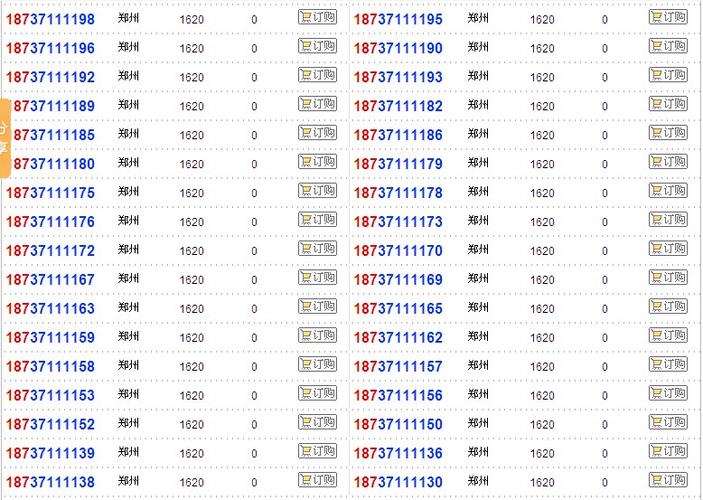The width and height of the screenshot is (703, 500).
Task: Tap 订购 next to 18737111195
Action: tap(668, 17)
